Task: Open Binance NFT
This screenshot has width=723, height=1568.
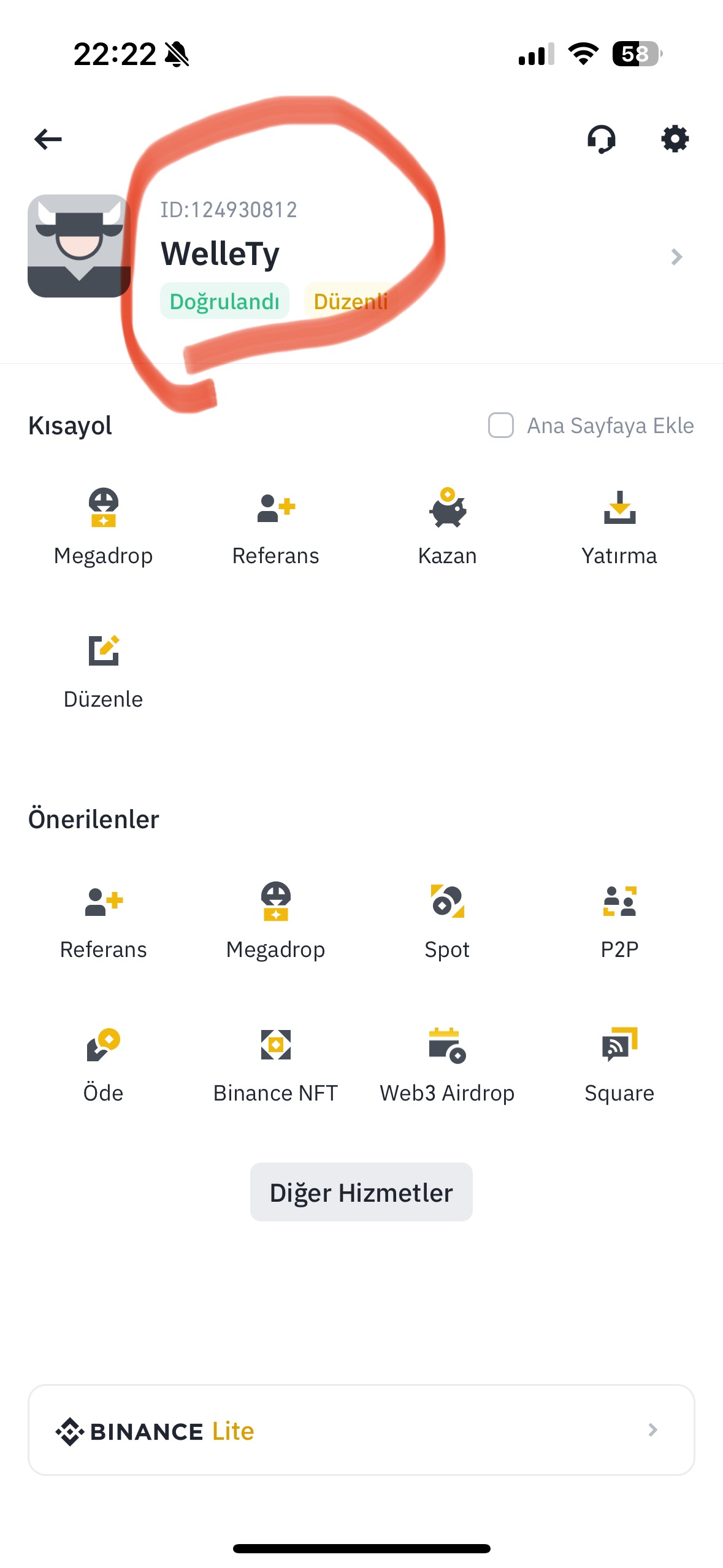Action: point(275,1066)
